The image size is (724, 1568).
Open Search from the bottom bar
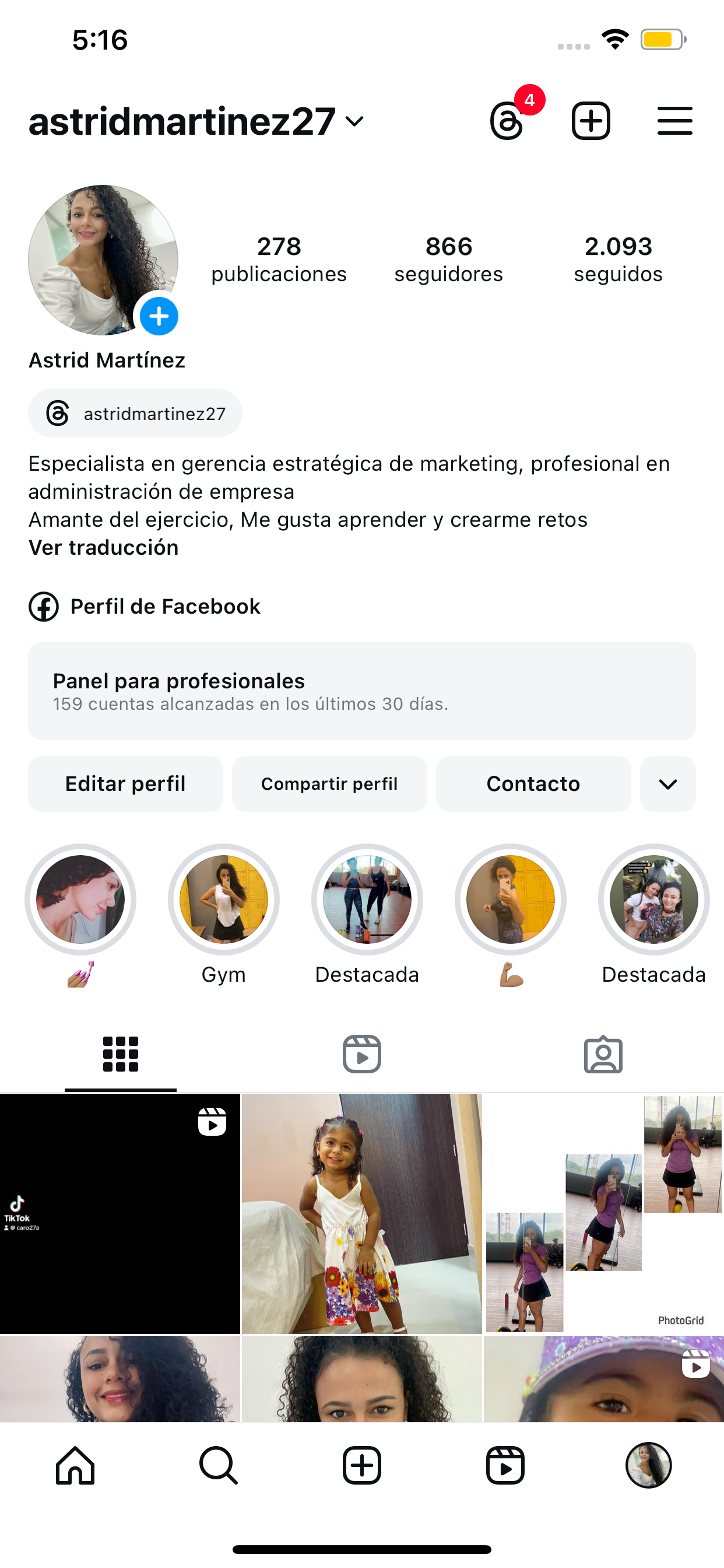(219, 1465)
